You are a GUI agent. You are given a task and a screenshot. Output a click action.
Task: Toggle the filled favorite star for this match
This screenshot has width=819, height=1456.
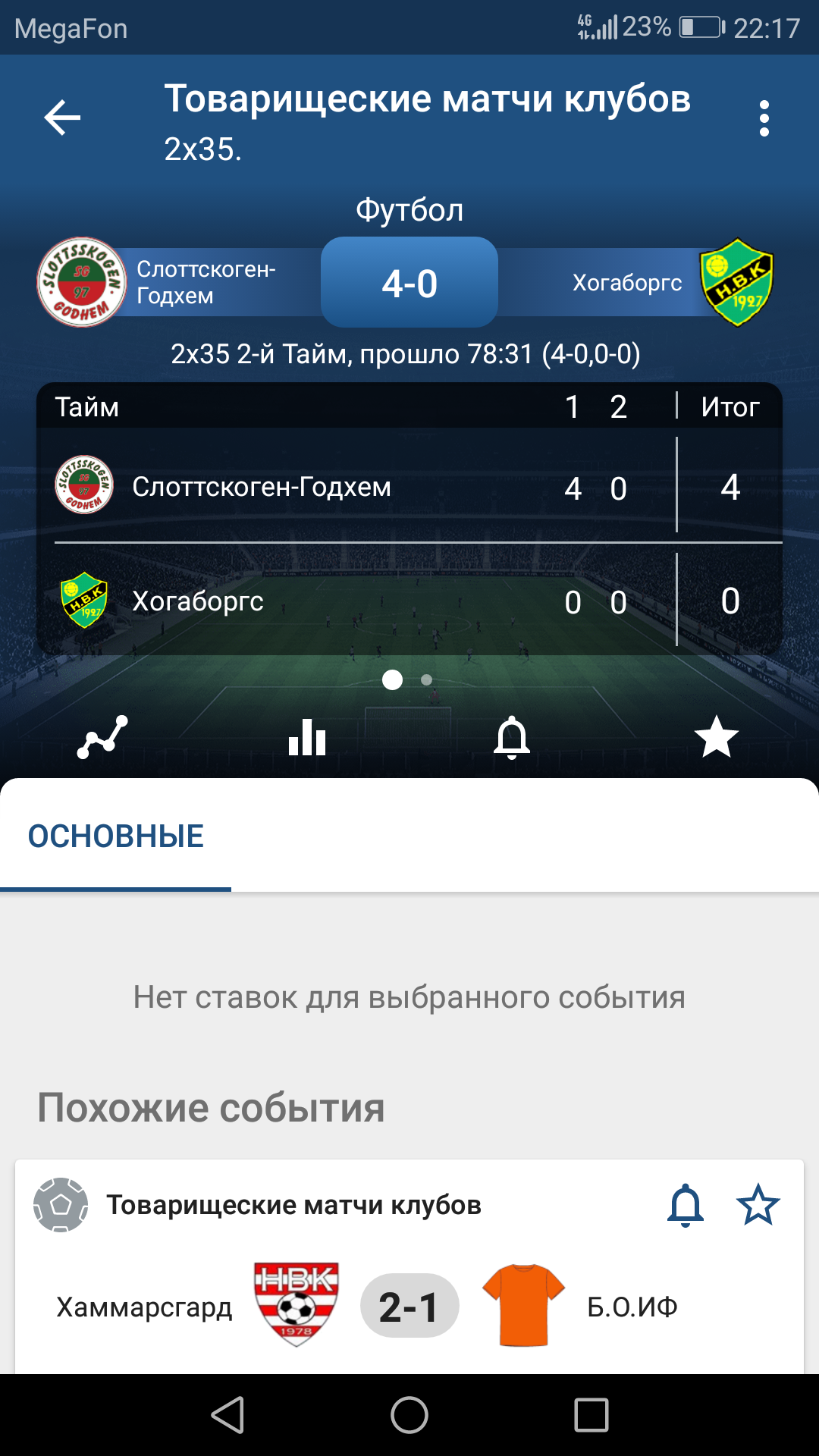click(x=716, y=736)
